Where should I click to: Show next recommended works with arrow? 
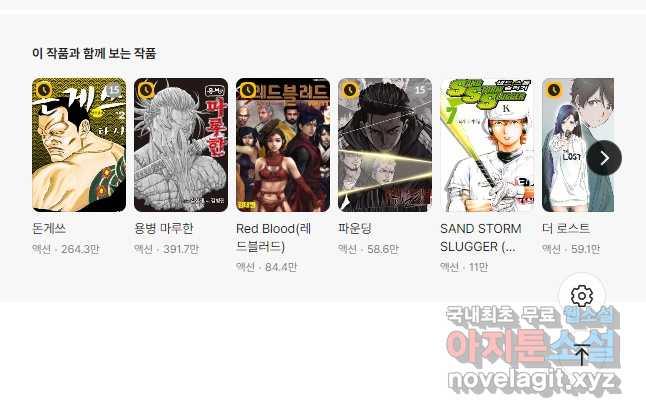tap(604, 157)
